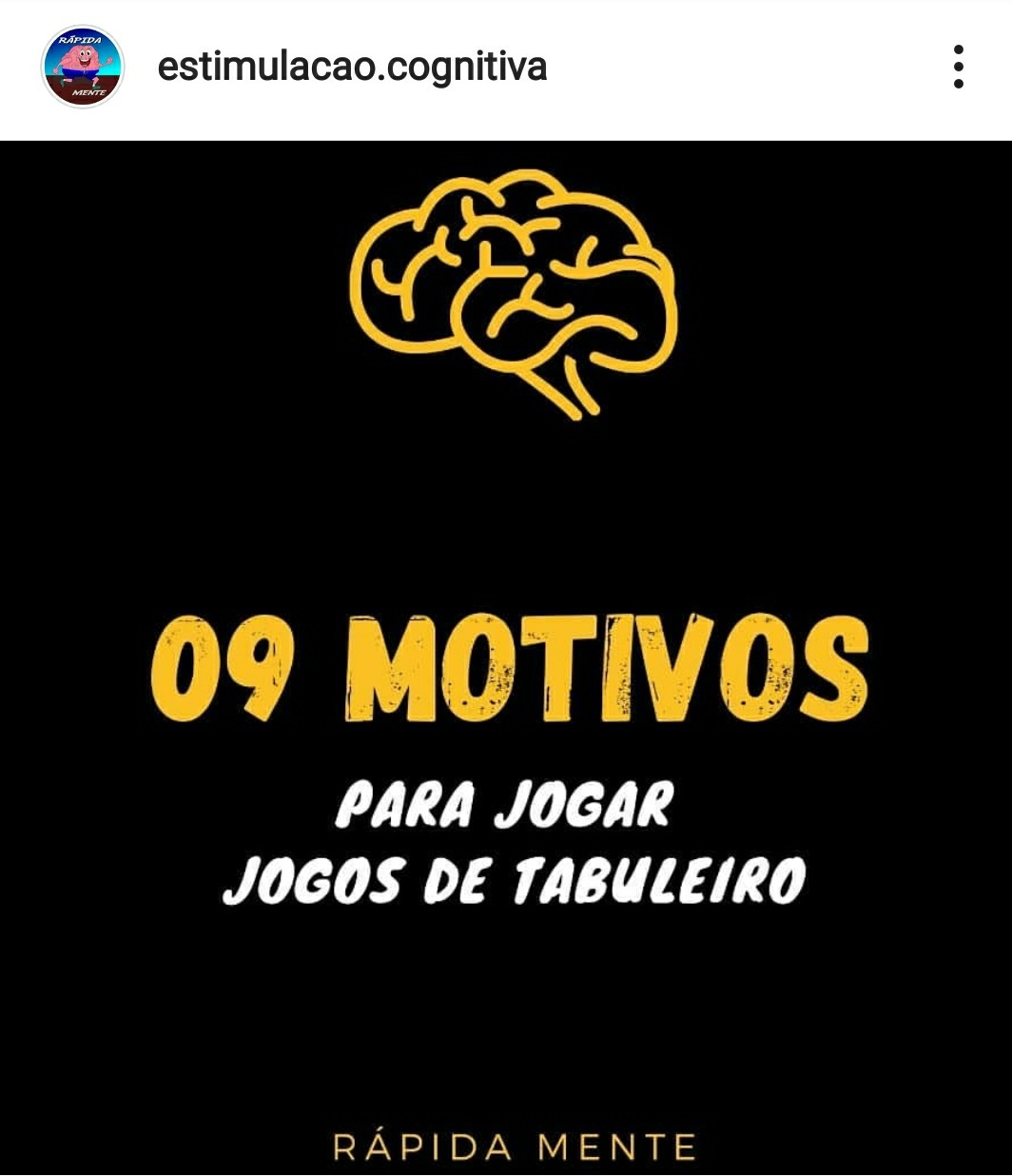Tap the estimulacao.cognitiva username

[352, 68]
